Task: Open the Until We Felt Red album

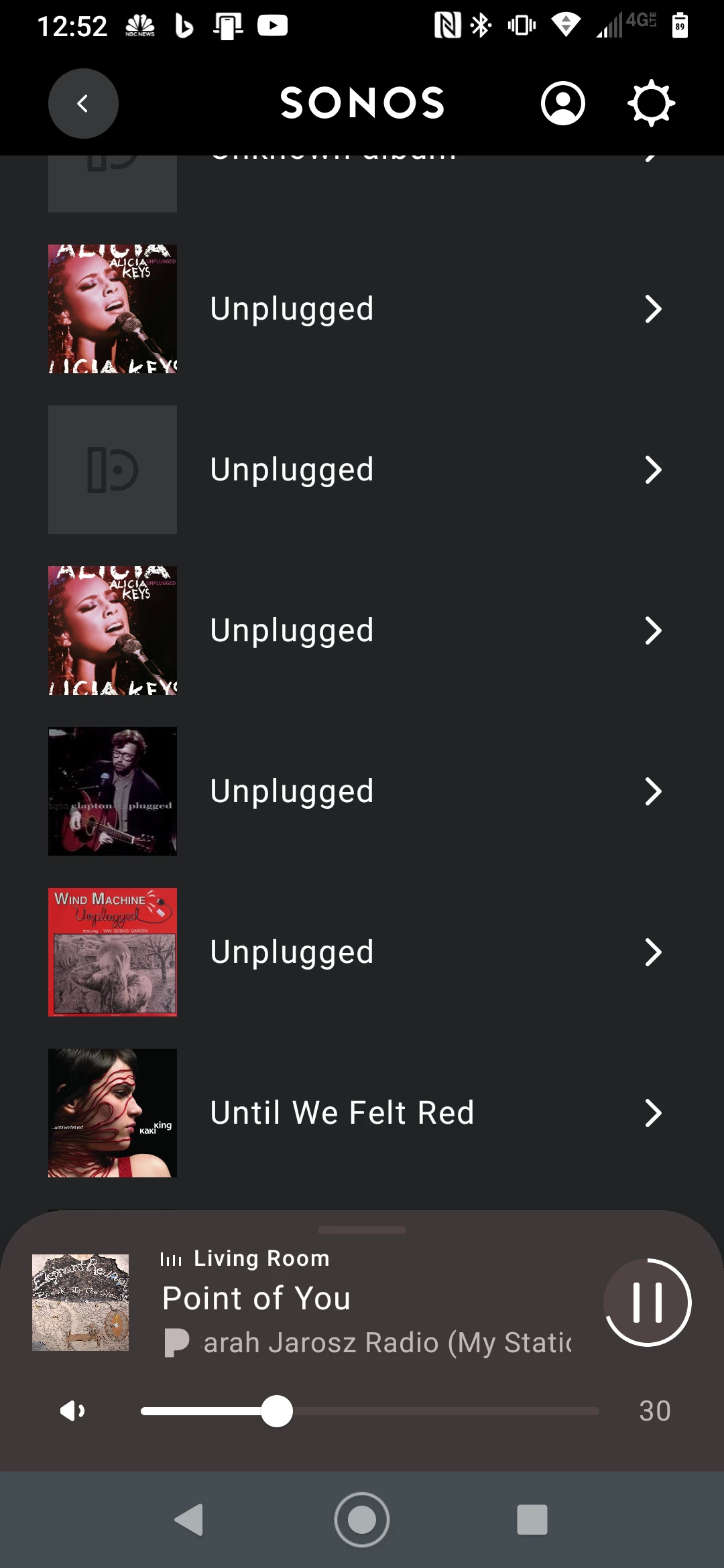Action: 362,1113
